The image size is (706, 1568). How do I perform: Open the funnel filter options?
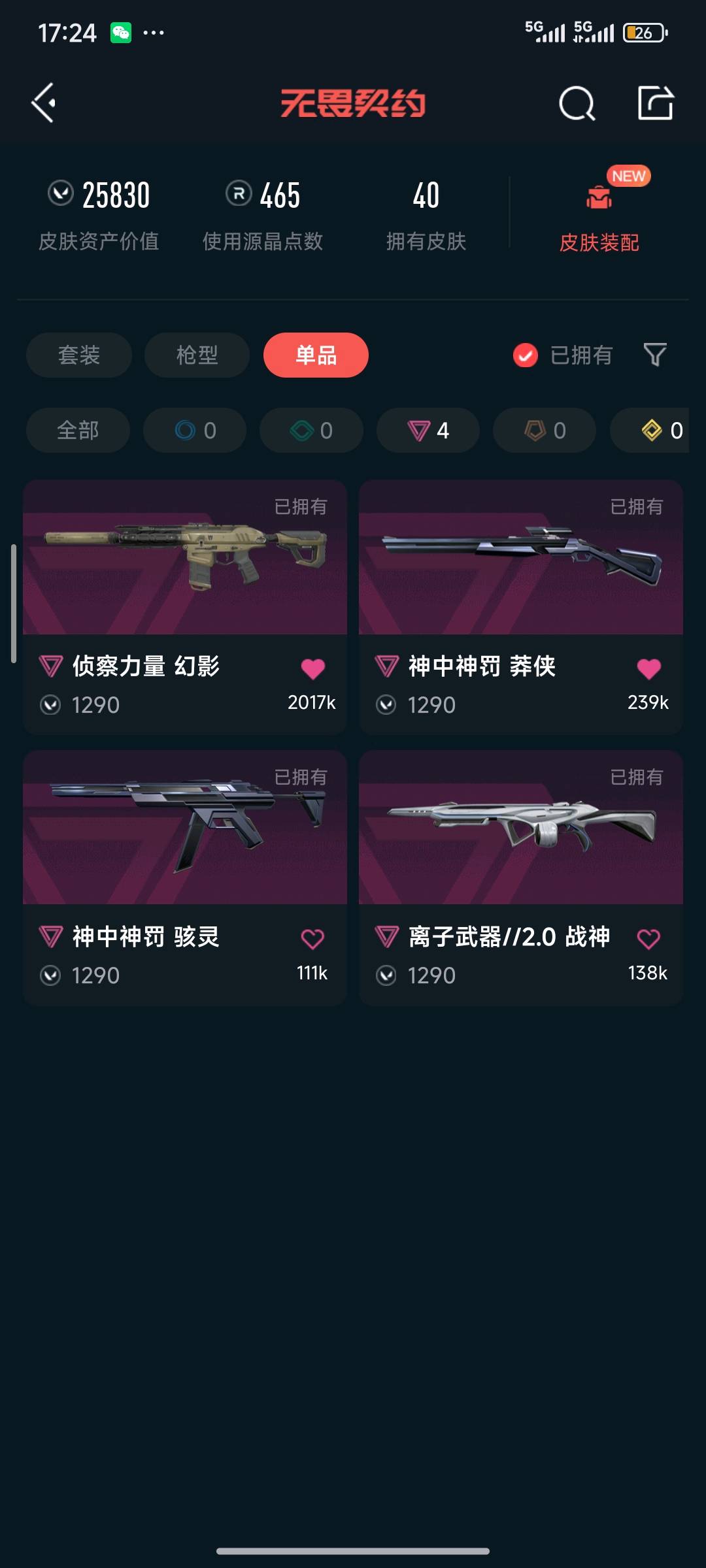[x=654, y=355]
